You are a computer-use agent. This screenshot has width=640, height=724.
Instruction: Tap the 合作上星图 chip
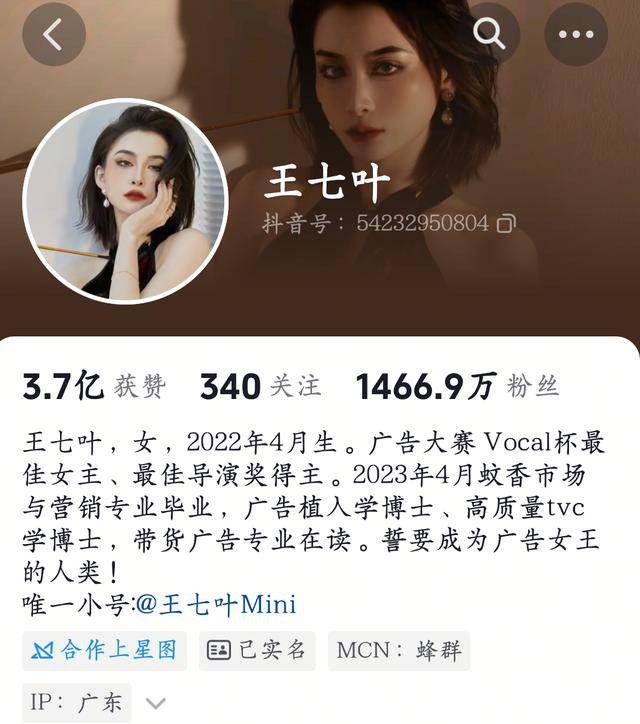[105, 651]
